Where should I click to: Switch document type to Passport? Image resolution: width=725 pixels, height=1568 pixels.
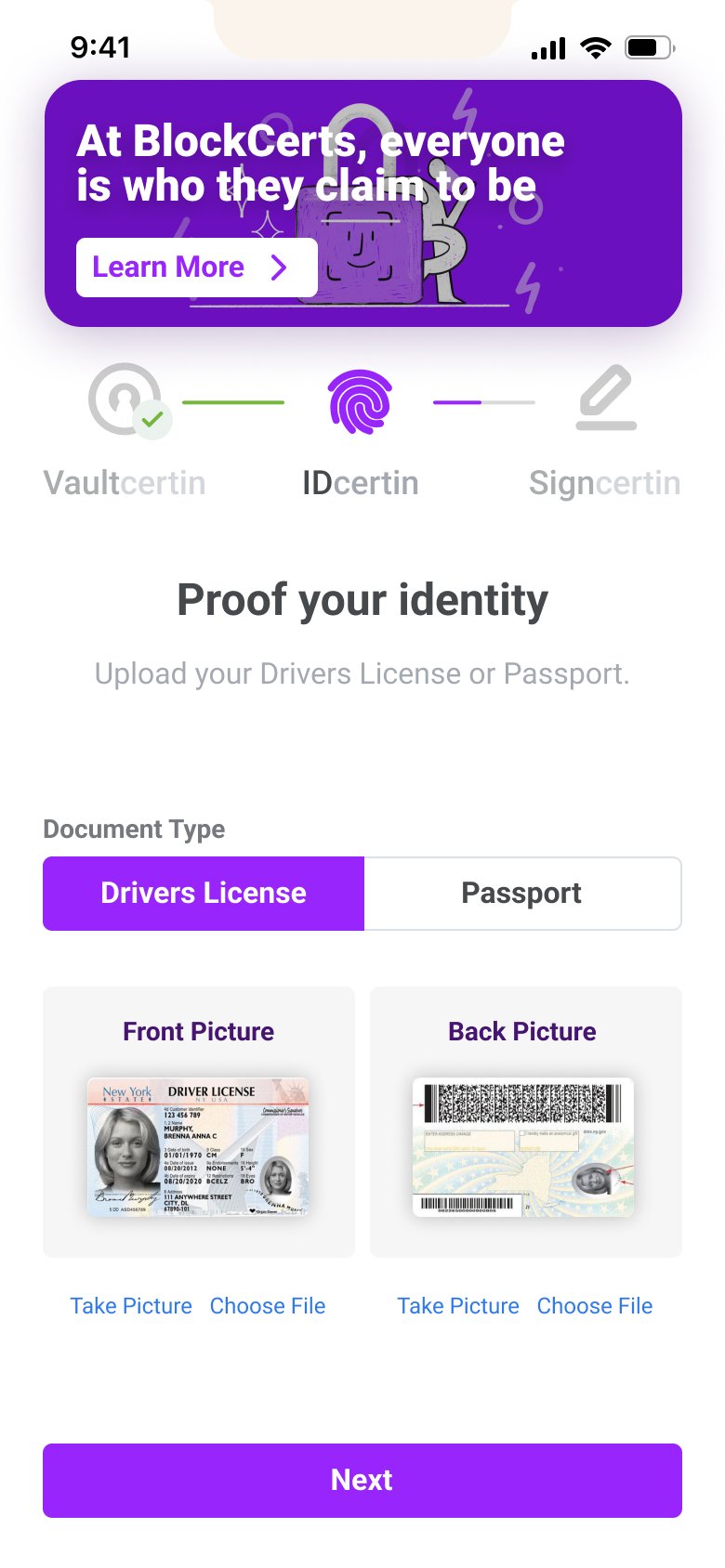521,893
